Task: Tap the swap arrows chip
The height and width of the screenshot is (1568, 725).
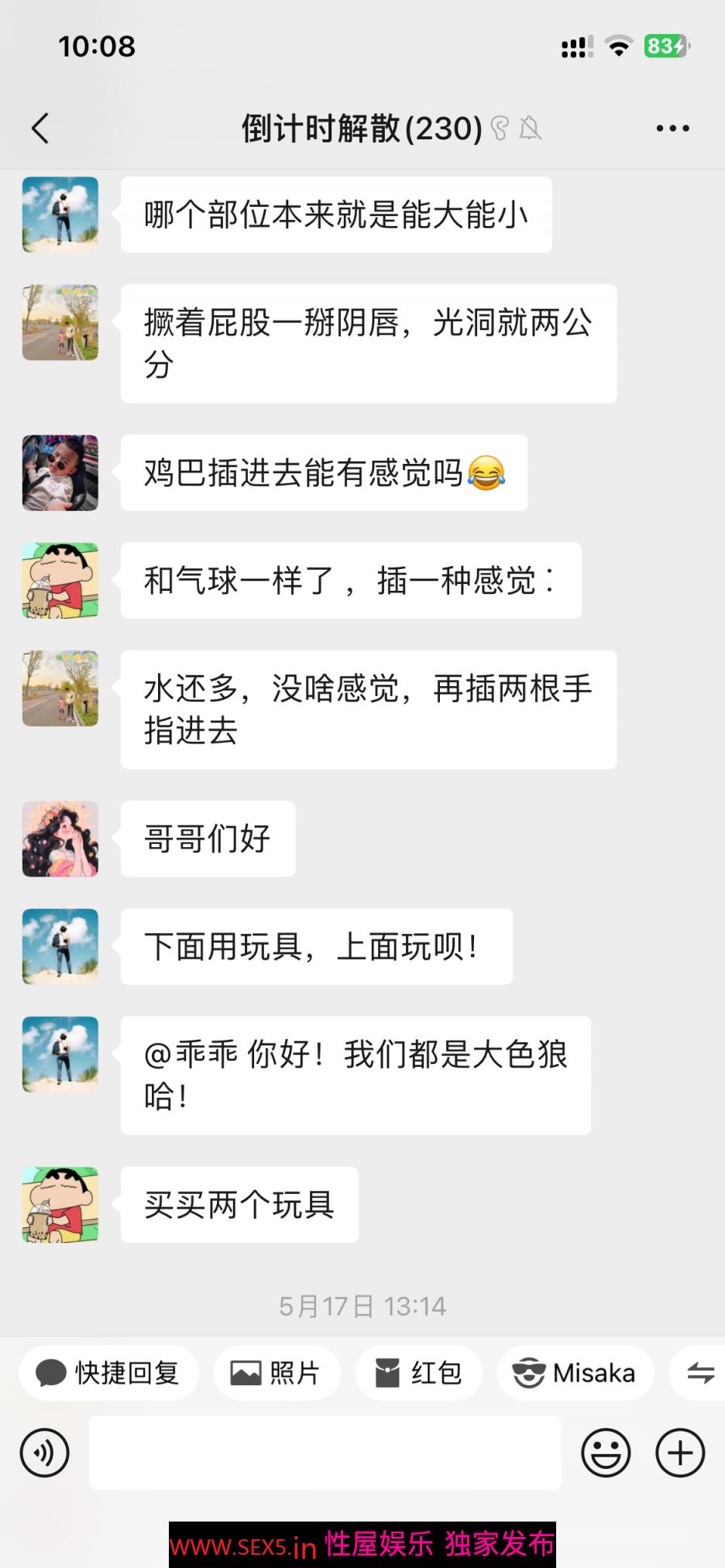Action: tap(700, 1373)
